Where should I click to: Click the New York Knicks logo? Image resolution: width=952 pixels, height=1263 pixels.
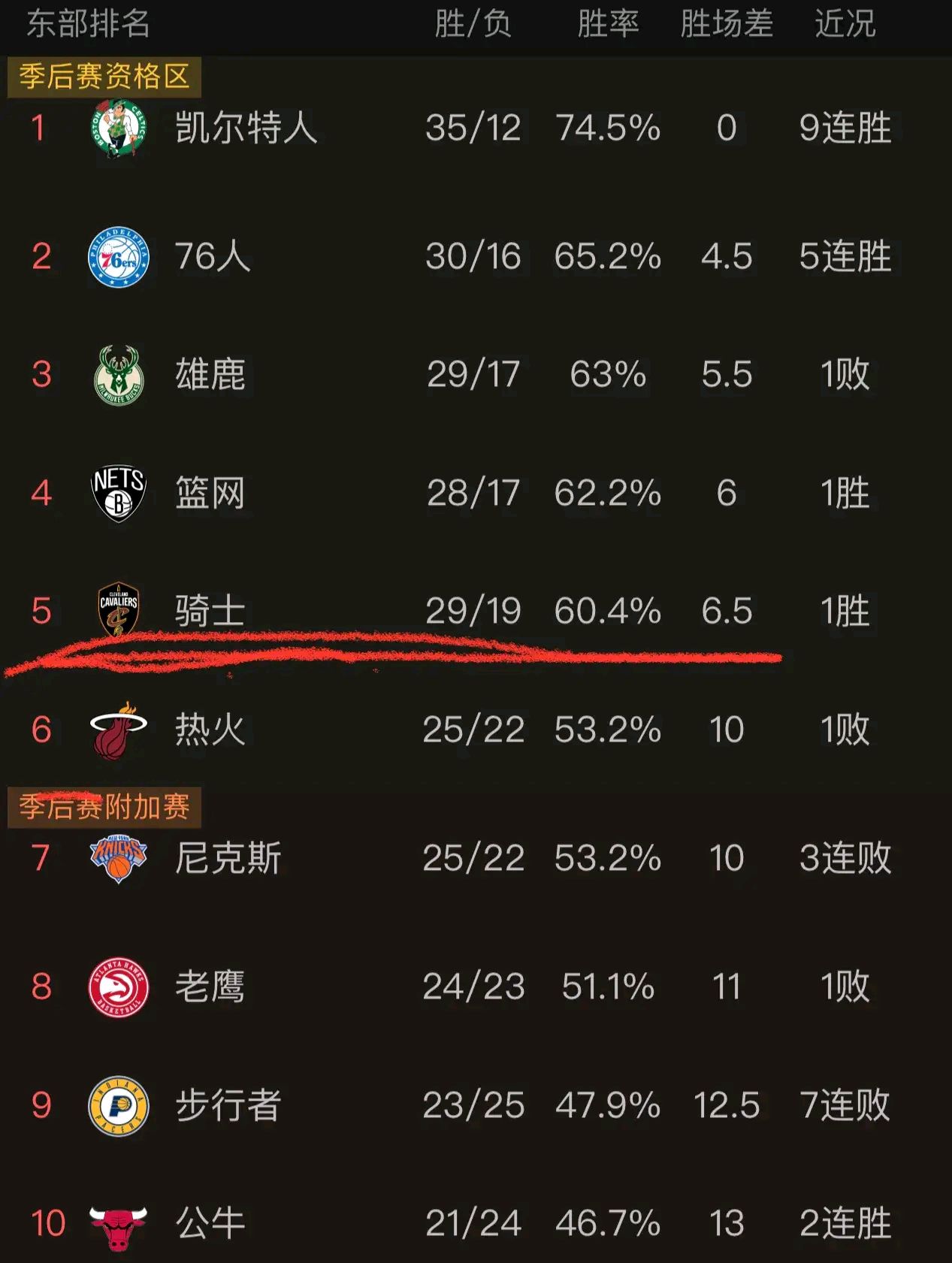click(116, 859)
